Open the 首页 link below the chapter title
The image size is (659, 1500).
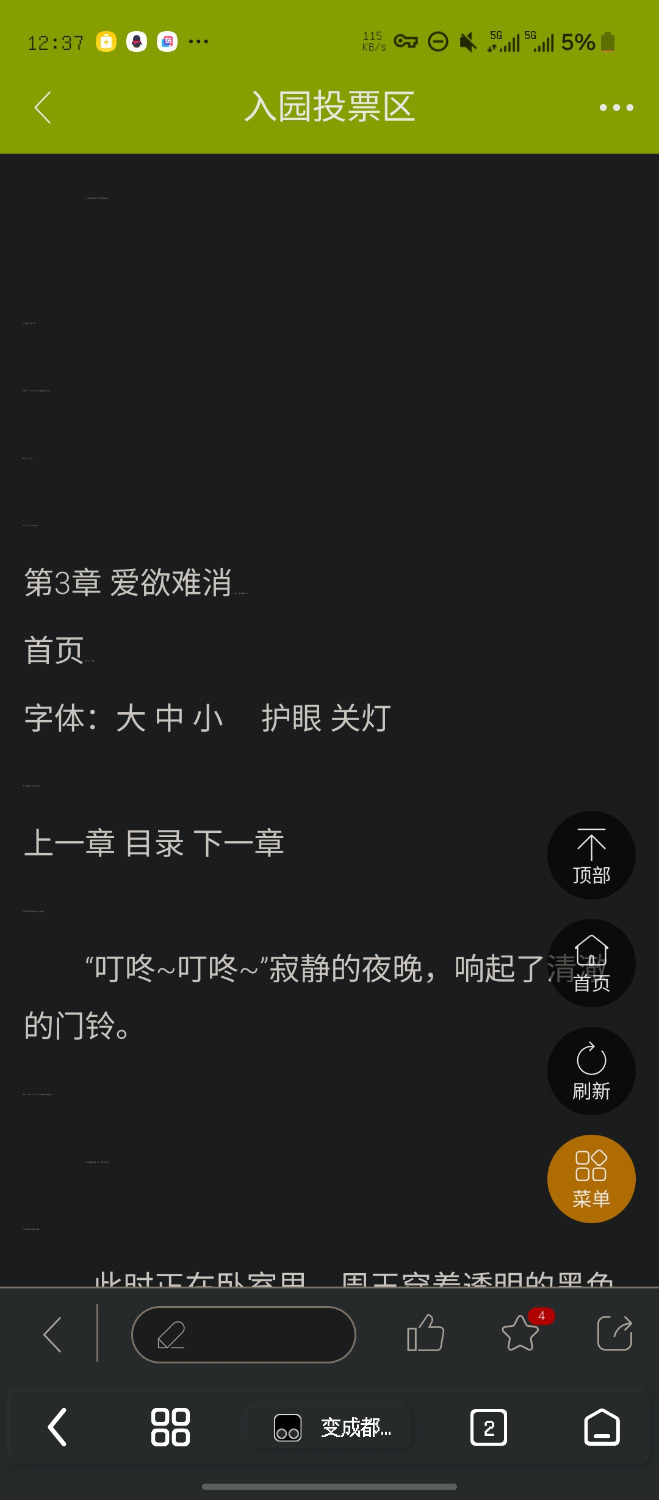[x=54, y=650]
